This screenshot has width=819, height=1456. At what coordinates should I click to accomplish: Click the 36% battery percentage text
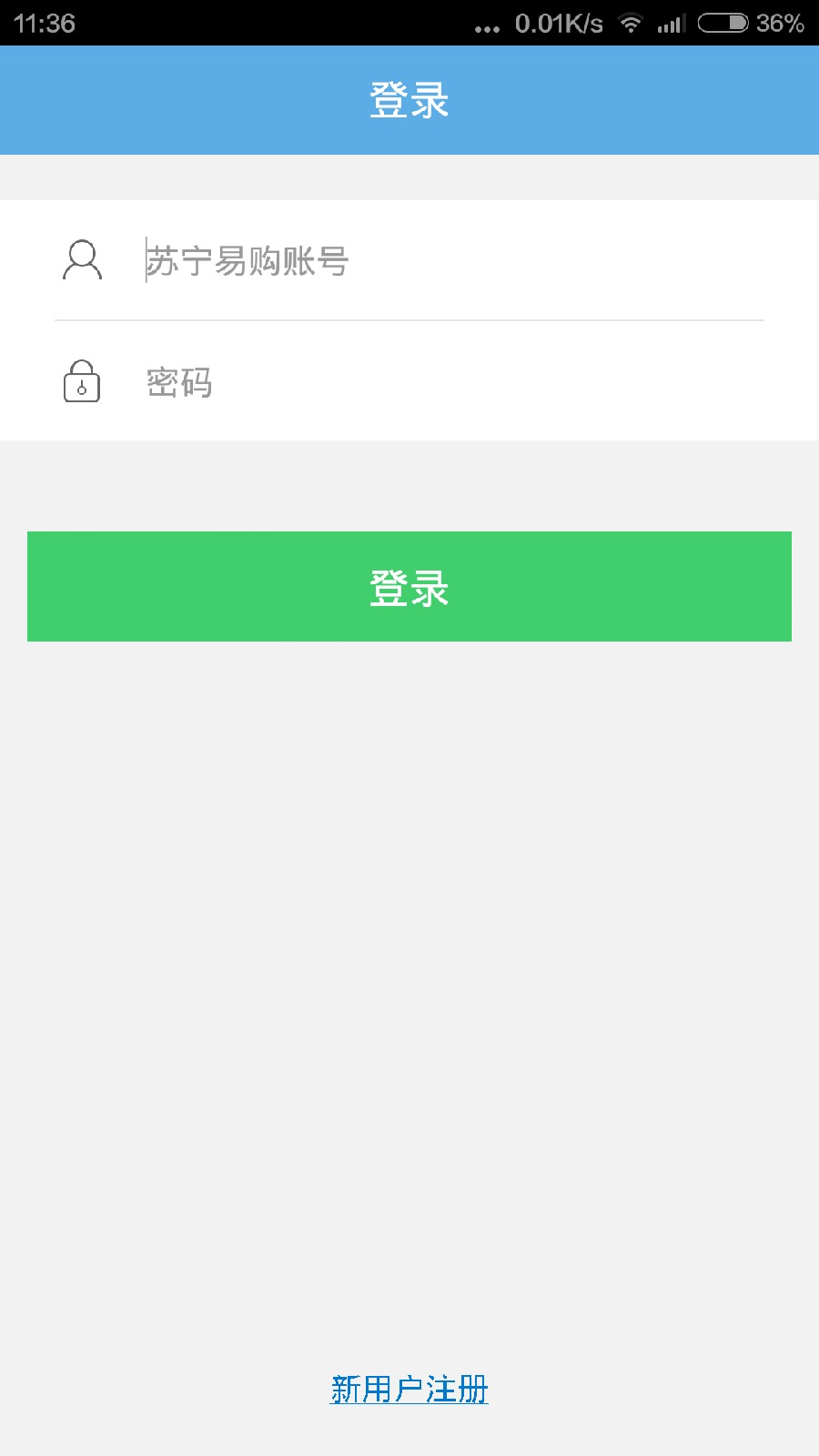[781, 25]
